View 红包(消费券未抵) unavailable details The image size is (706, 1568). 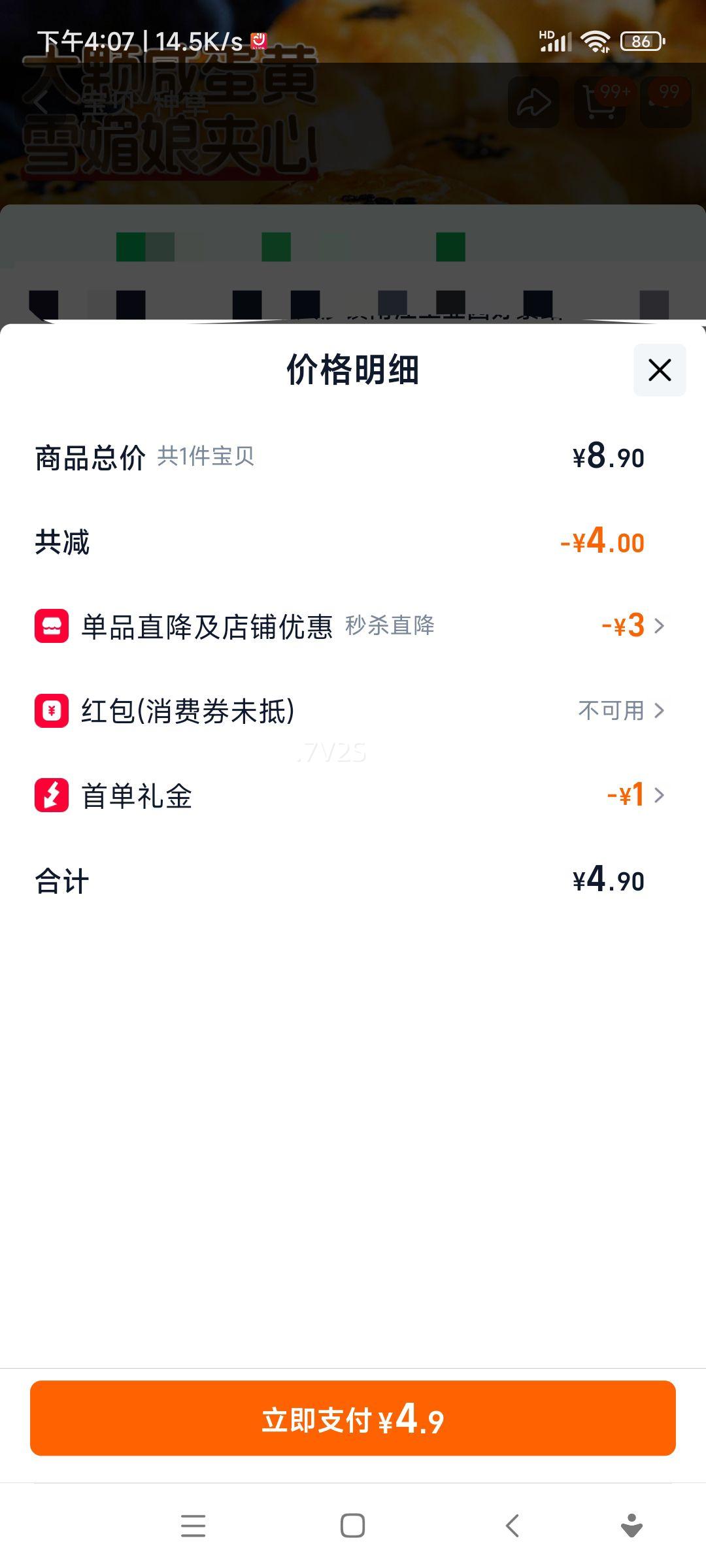(621, 710)
